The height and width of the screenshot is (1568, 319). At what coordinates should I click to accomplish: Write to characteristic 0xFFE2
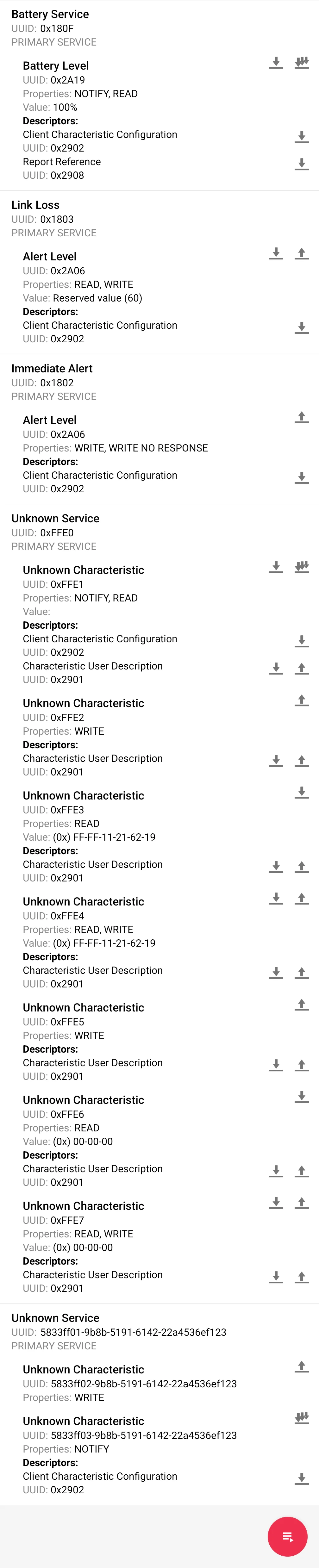tap(301, 700)
